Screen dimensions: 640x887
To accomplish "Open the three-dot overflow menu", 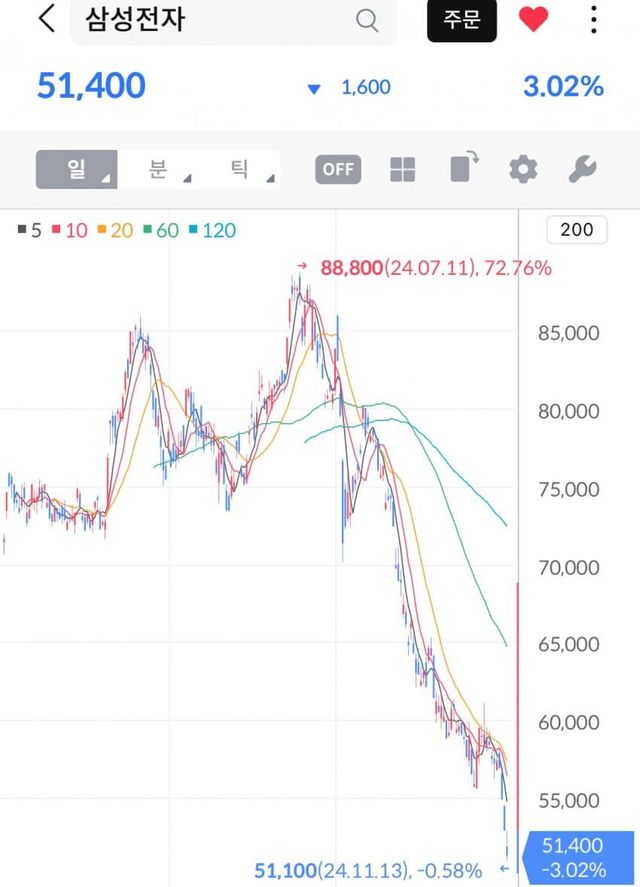I will pos(594,20).
